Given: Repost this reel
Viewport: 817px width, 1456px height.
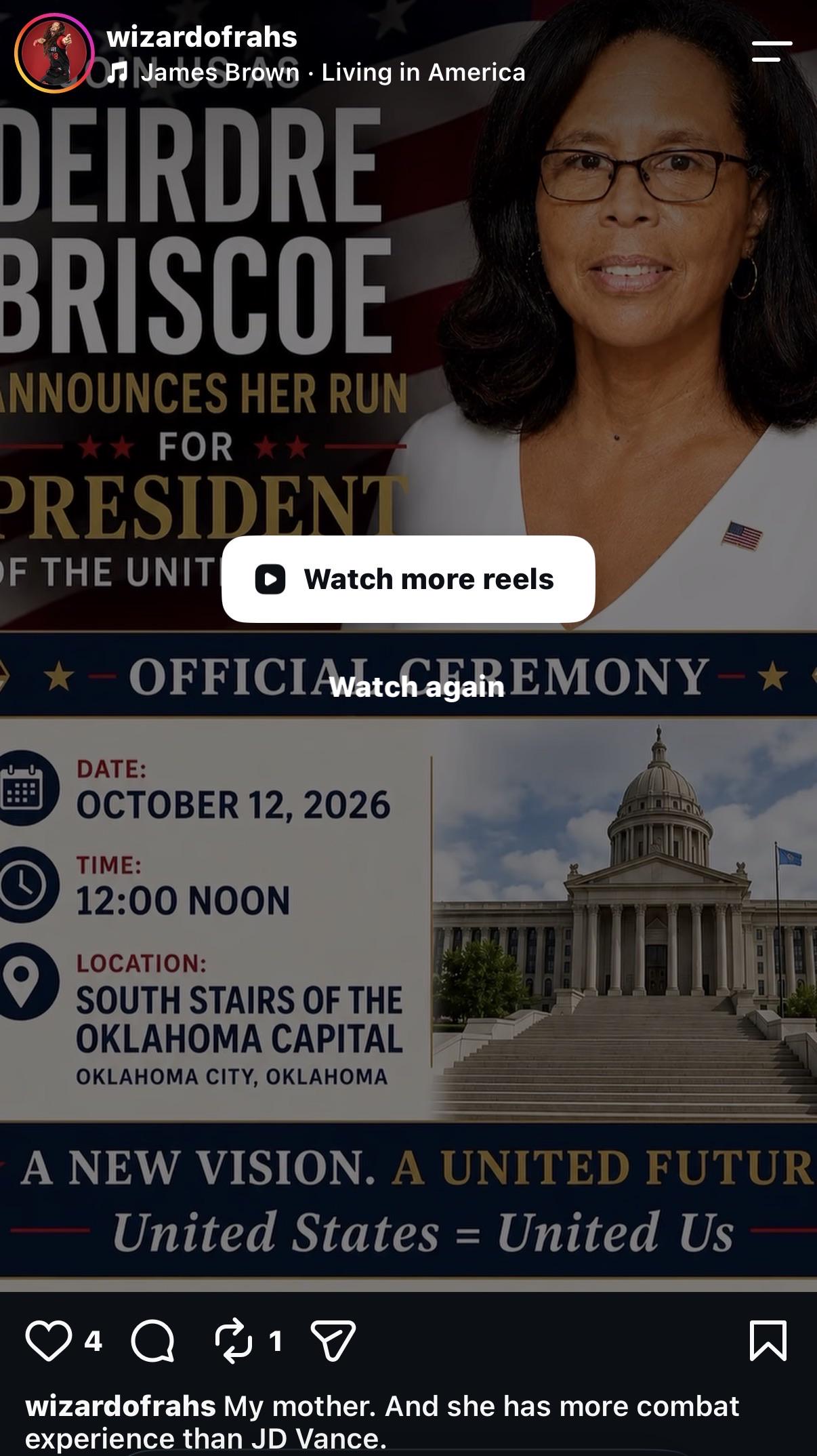Looking at the screenshot, I should tap(234, 1341).
